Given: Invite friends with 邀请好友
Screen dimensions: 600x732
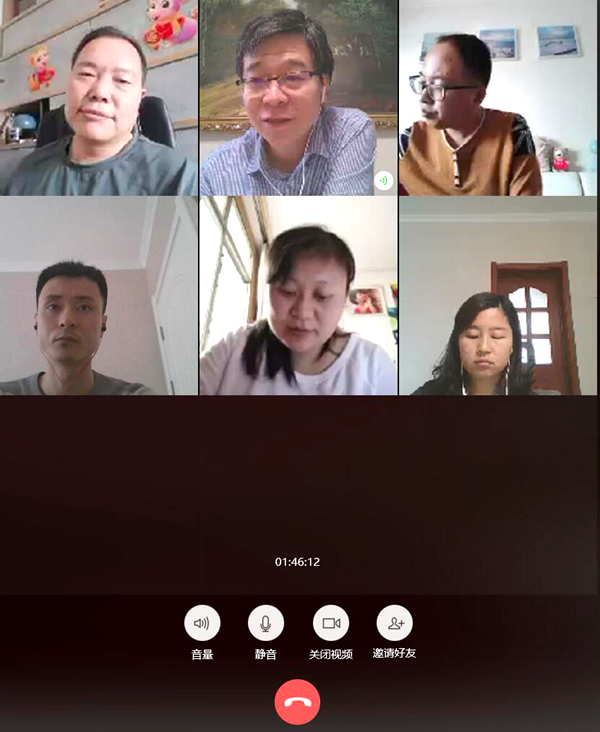Looking at the screenshot, I should [394, 623].
